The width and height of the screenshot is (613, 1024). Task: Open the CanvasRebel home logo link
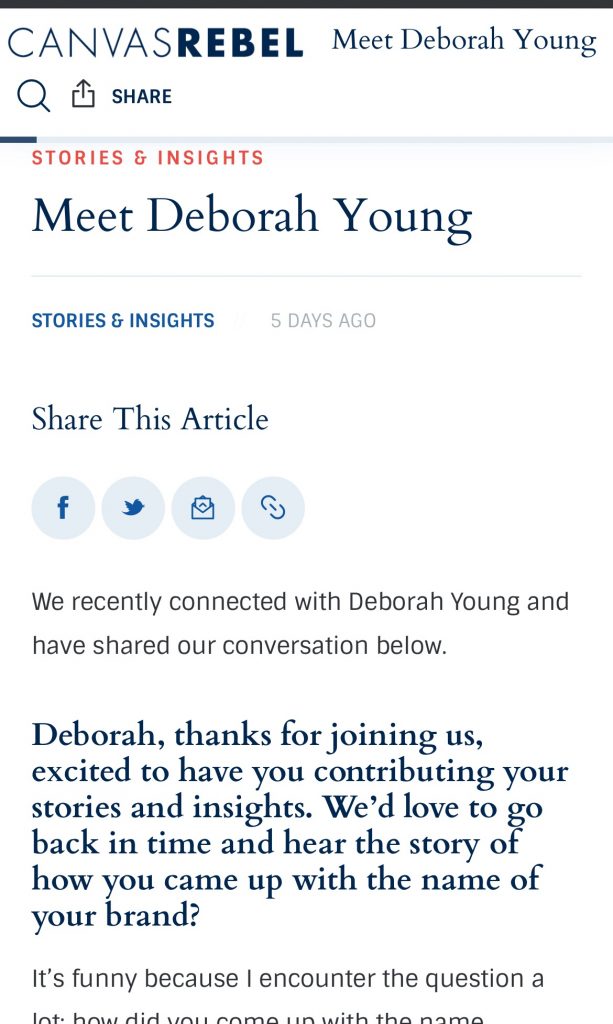point(155,42)
